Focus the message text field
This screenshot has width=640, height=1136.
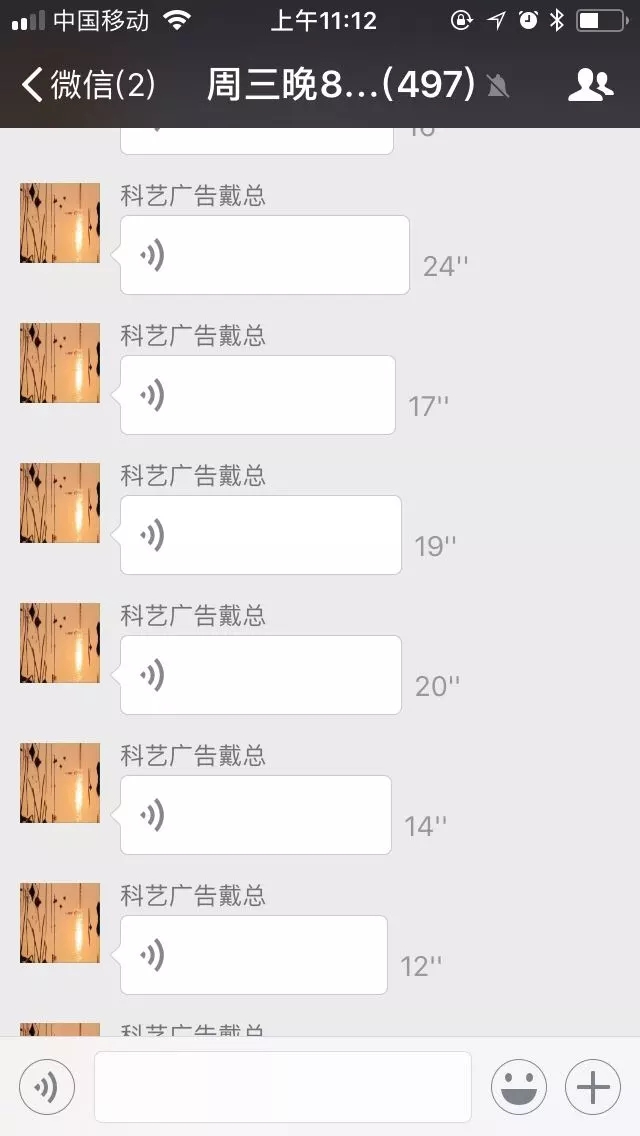click(x=282, y=1086)
